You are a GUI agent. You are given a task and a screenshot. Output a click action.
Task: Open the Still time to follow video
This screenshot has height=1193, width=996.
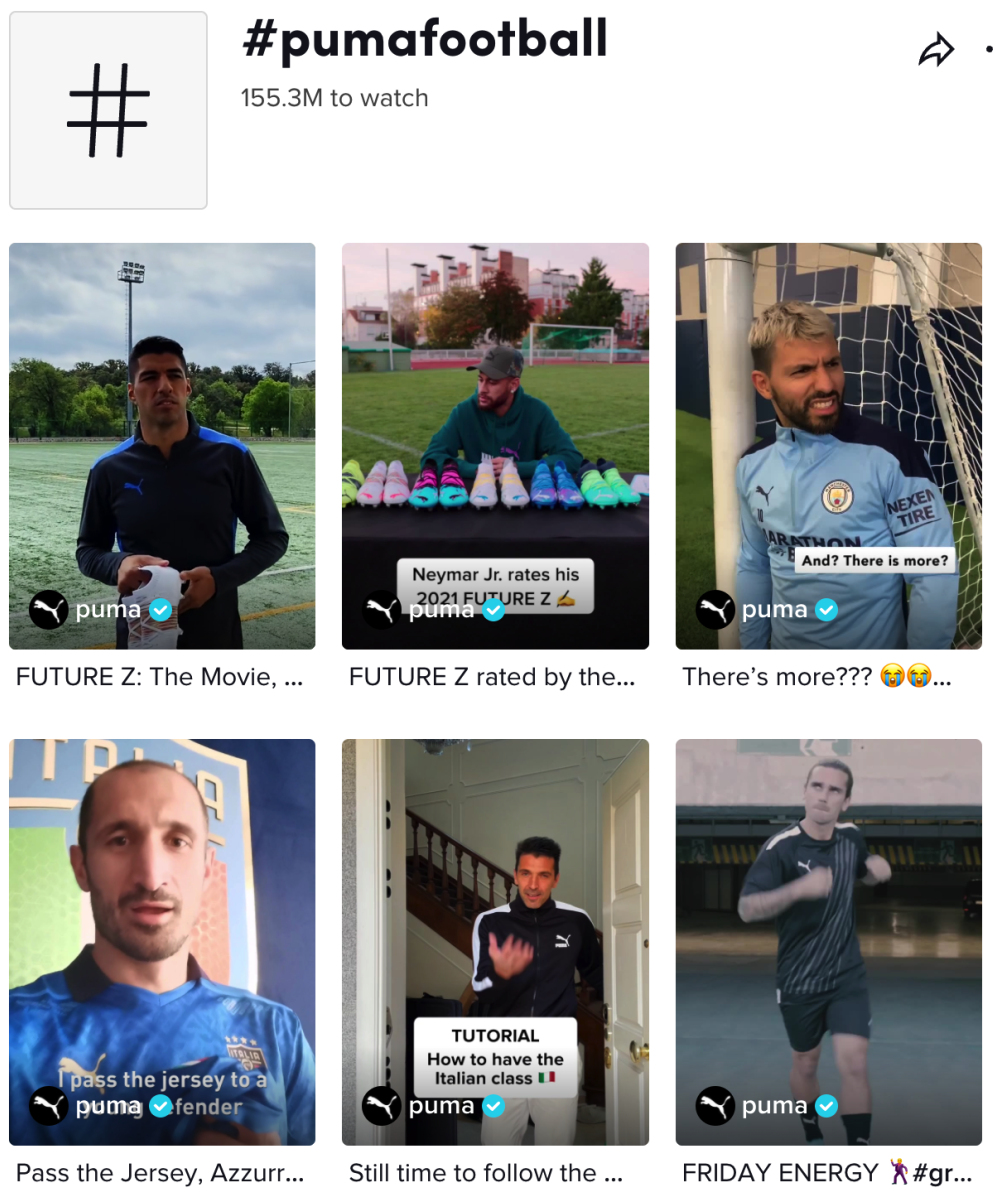point(495,940)
